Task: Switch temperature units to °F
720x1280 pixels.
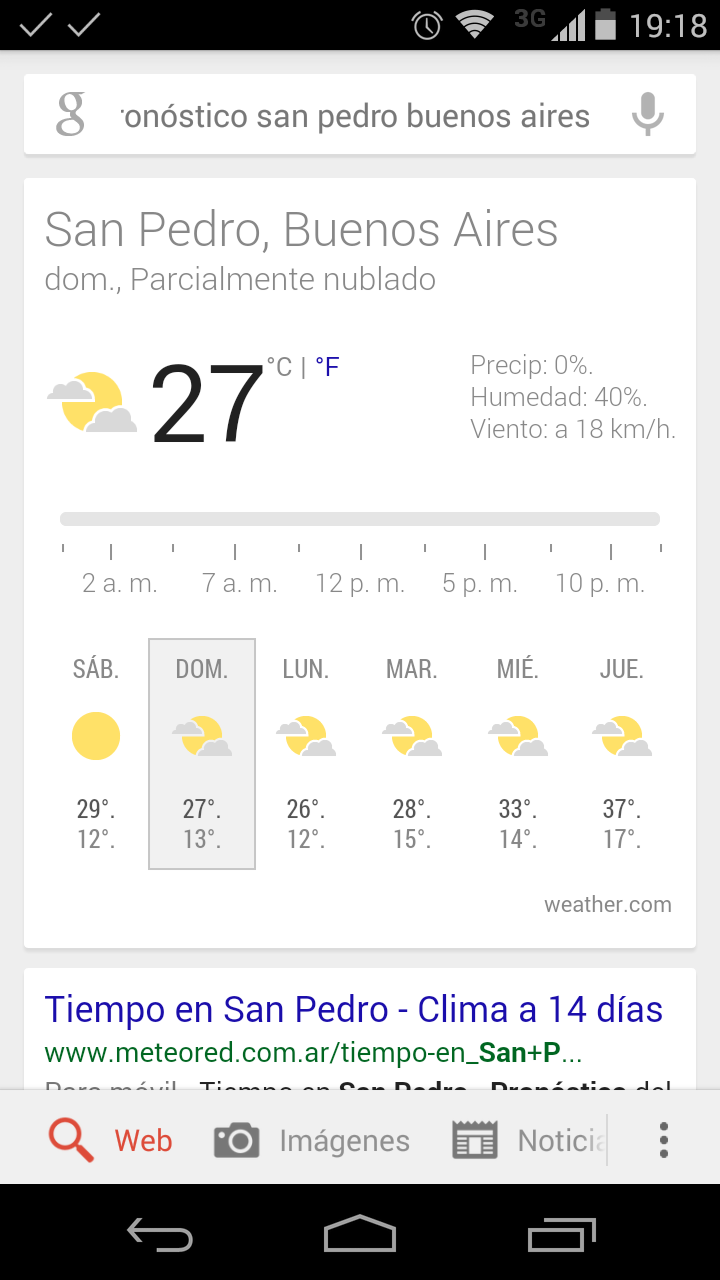Action: tap(327, 367)
